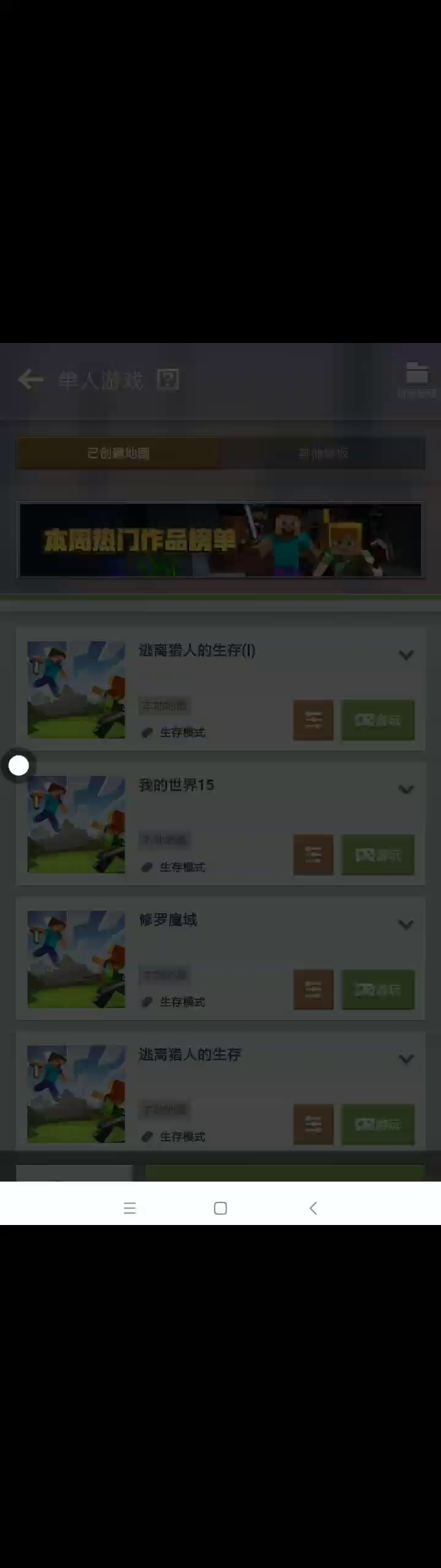Expand the 逃离猎人的生存(I) map entry
The width and height of the screenshot is (441, 1568).
tap(405, 655)
